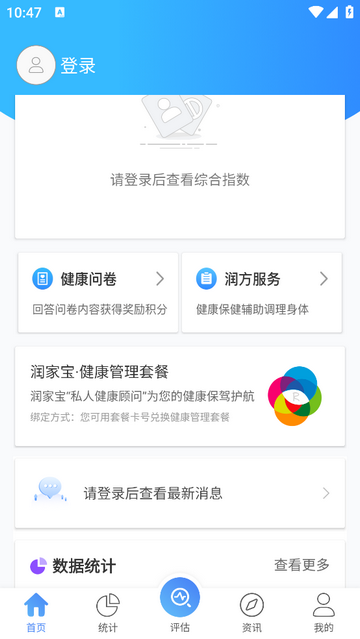Tap the 登录 login text
The width and height of the screenshot is (360, 639).
[78, 66]
